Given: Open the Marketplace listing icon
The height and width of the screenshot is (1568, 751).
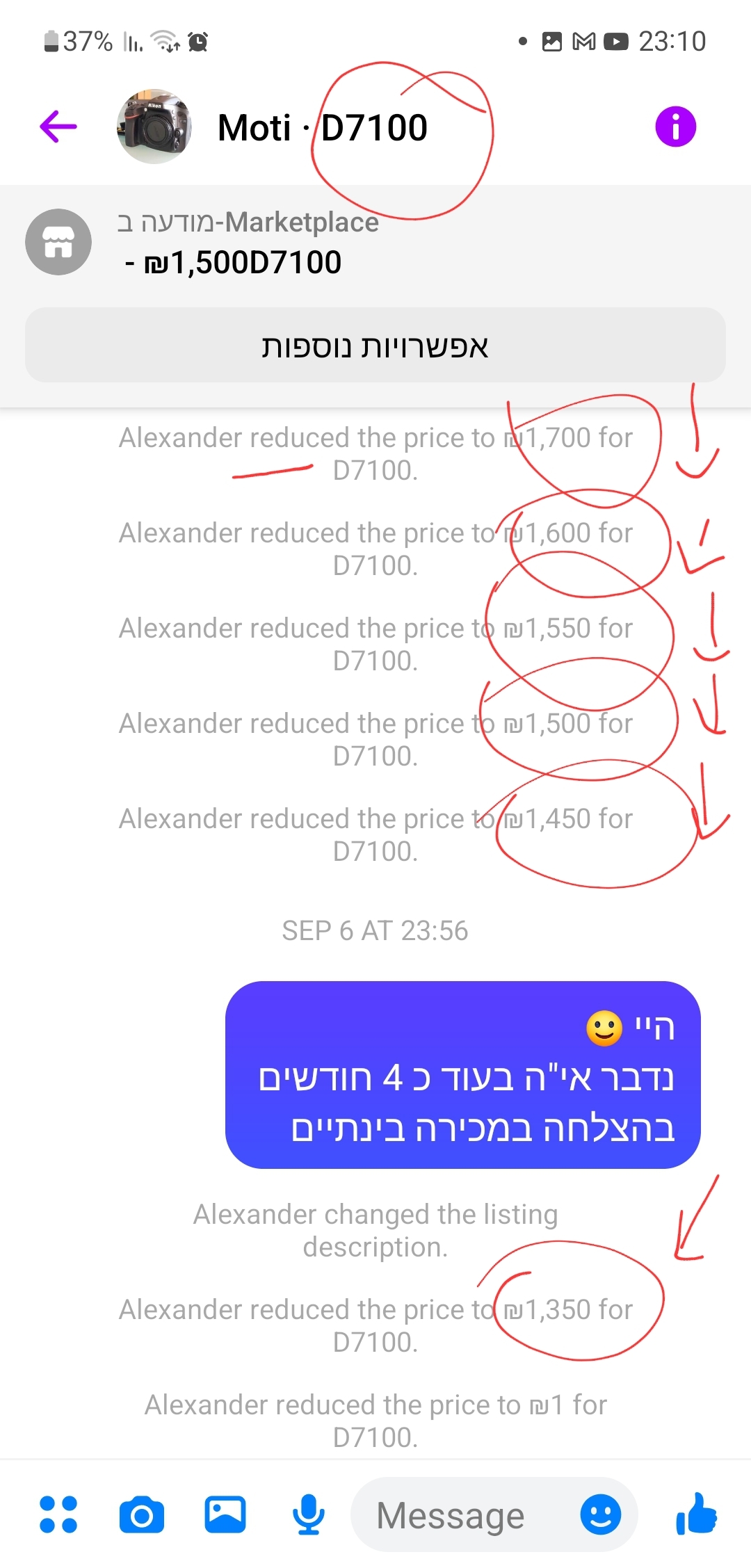Looking at the screenshot, I should [59, 241].
